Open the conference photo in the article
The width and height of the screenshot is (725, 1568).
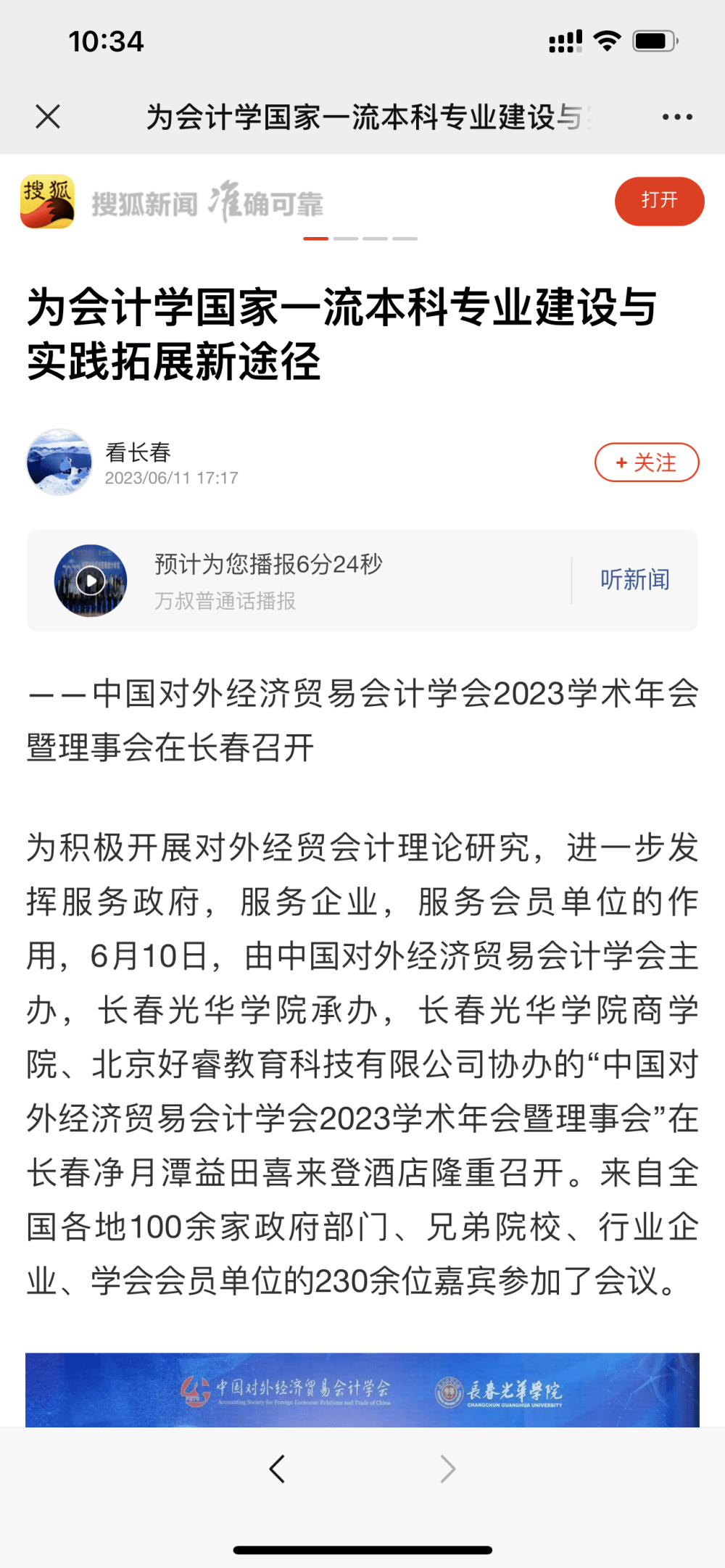362,1390
